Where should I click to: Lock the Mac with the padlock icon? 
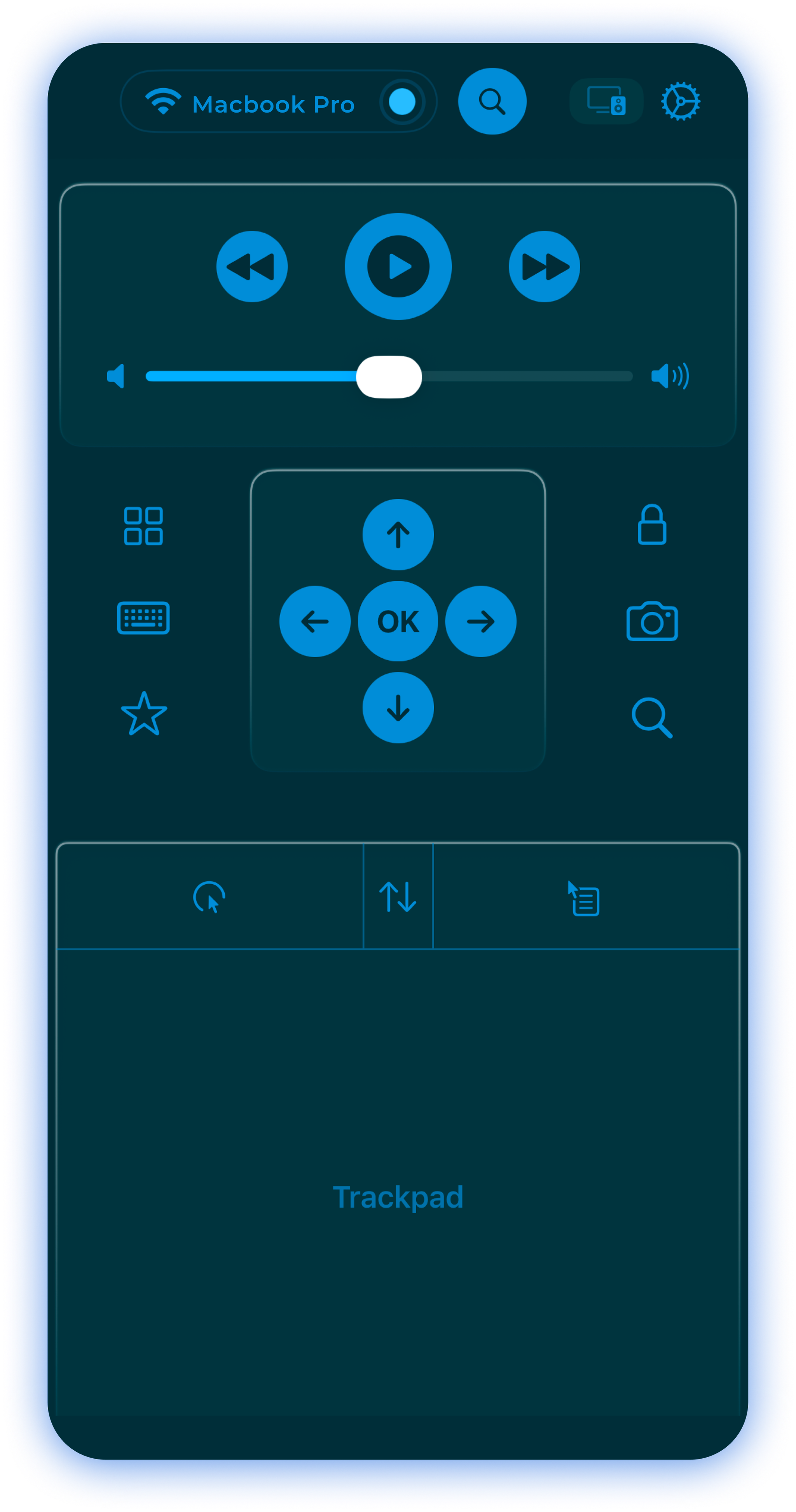[651, 525]
